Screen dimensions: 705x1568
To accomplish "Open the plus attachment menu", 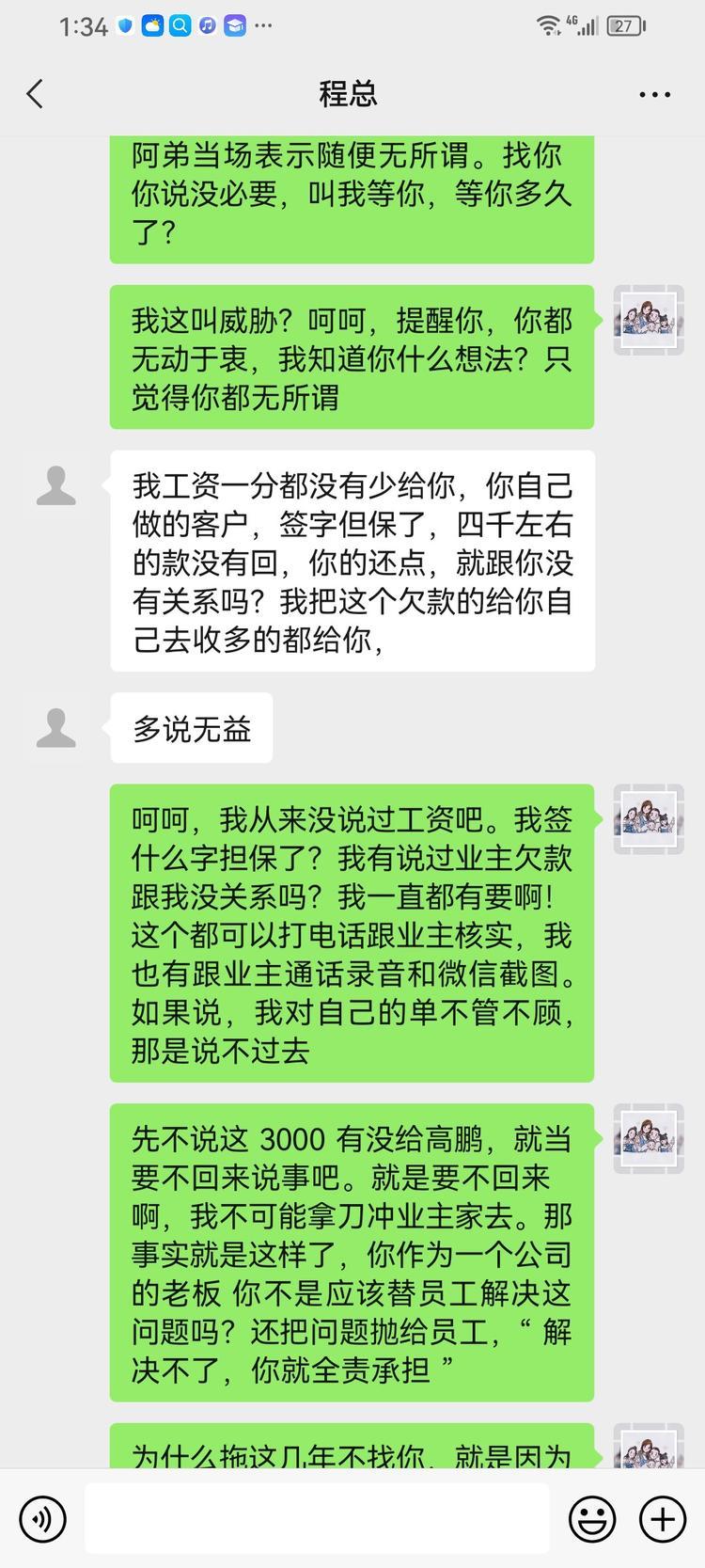I will point(662,1518).
